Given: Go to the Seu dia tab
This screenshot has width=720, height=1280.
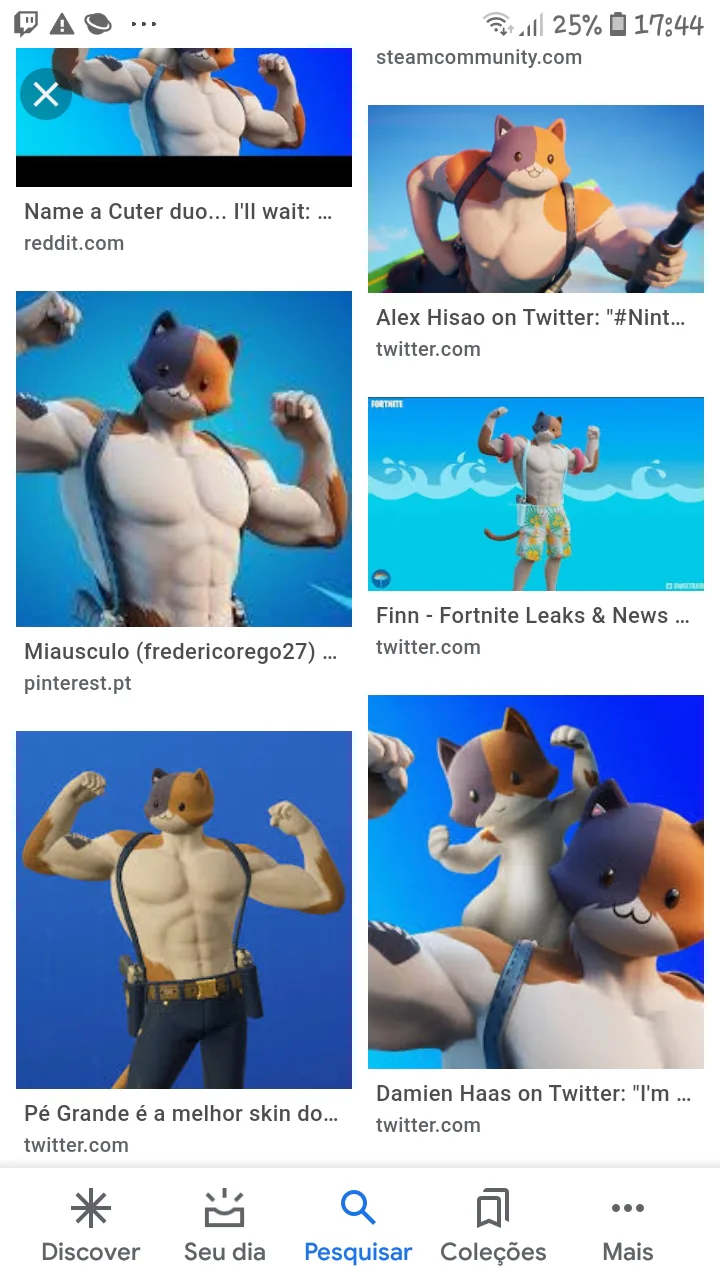Looking at the screenshot, I should 225,1225.
